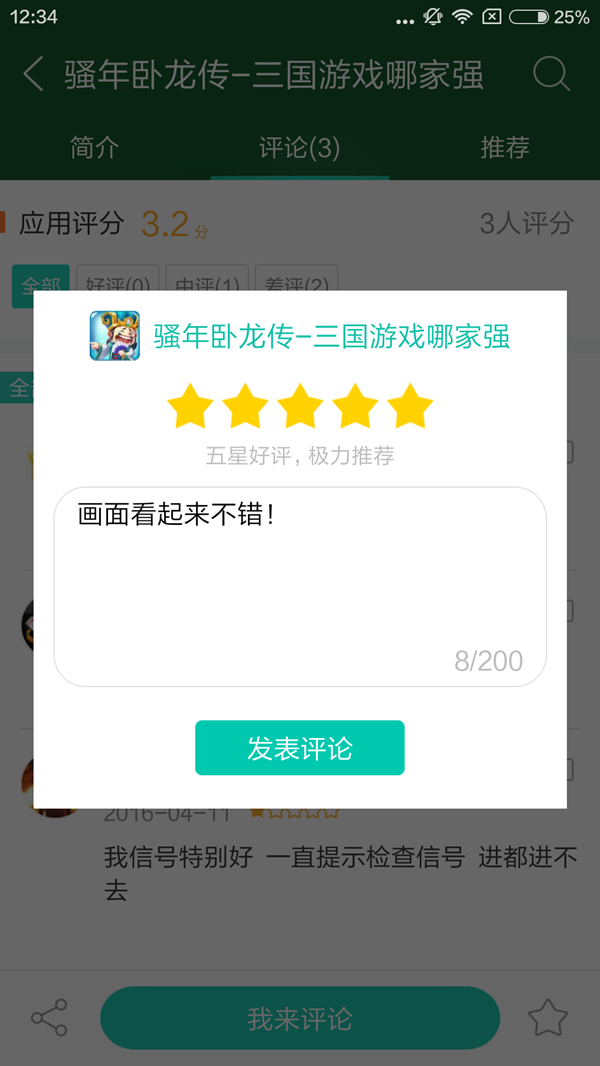Set rating to one star
The height and width of the screenshot is (1066, 600).
coord(190,407)
